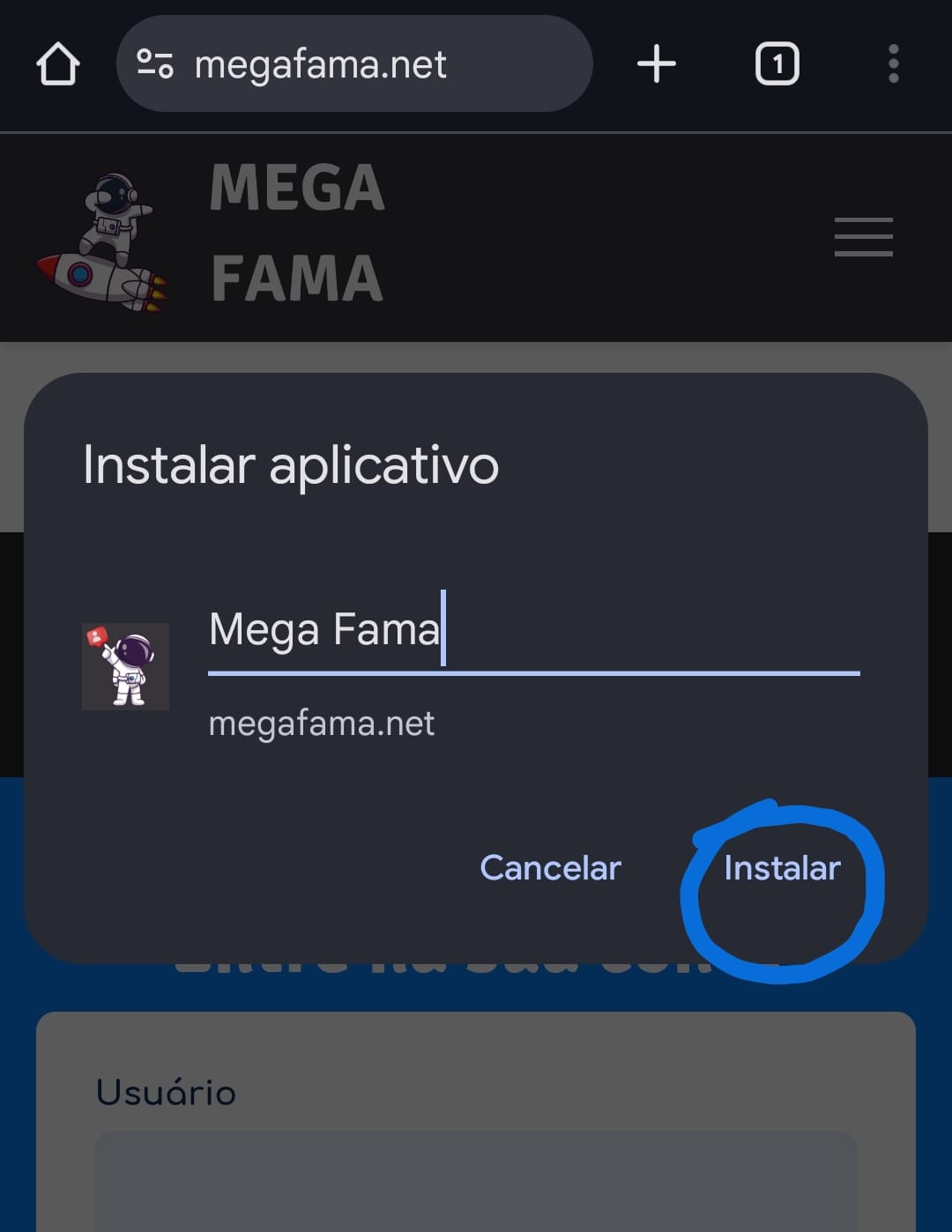The width and height of the screenshot is (952, 1232).
Task: Edit the Mega Fama app name field
Action: pos(532,631)
